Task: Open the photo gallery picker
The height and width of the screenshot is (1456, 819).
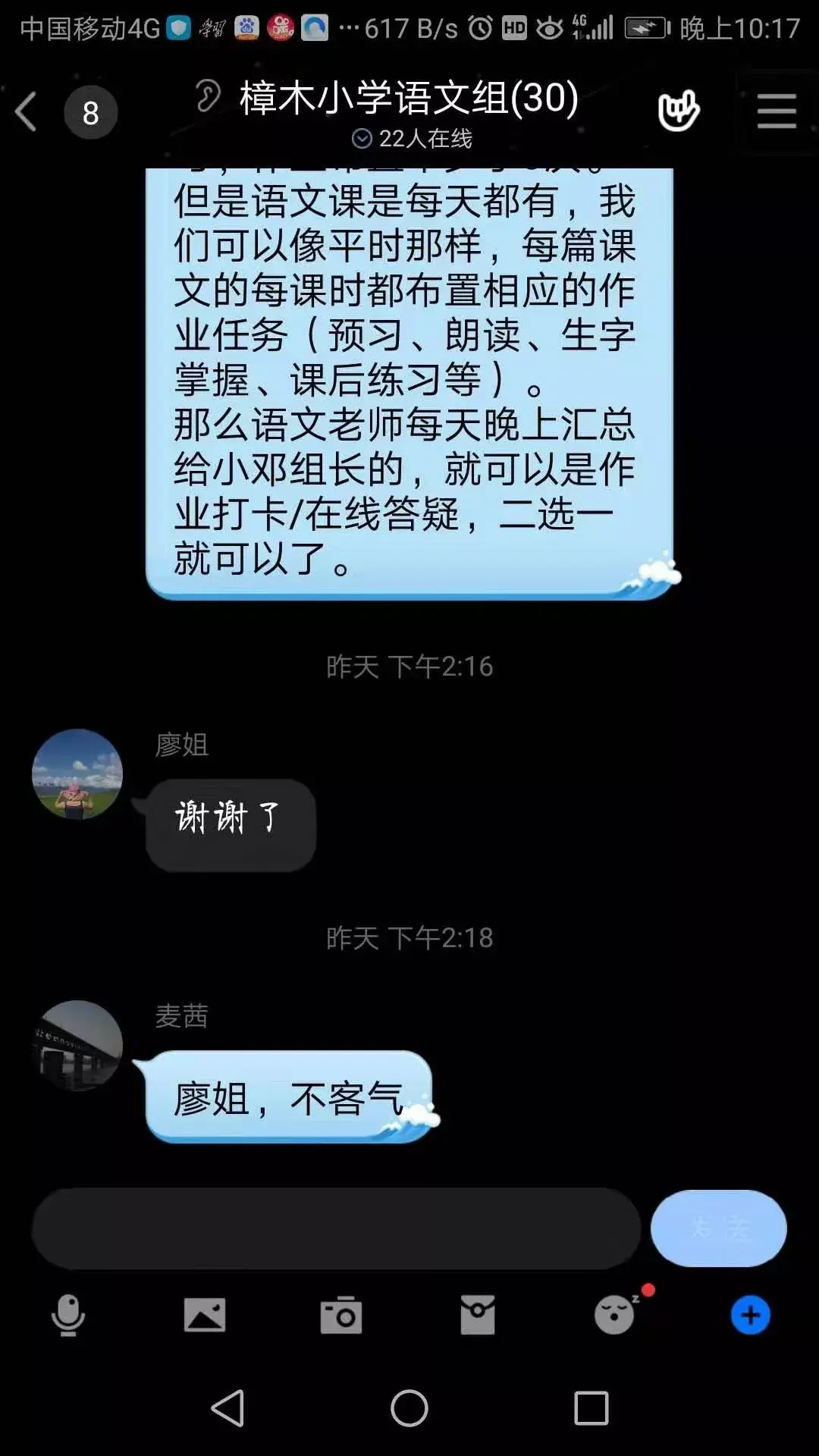Action: 205,1315
